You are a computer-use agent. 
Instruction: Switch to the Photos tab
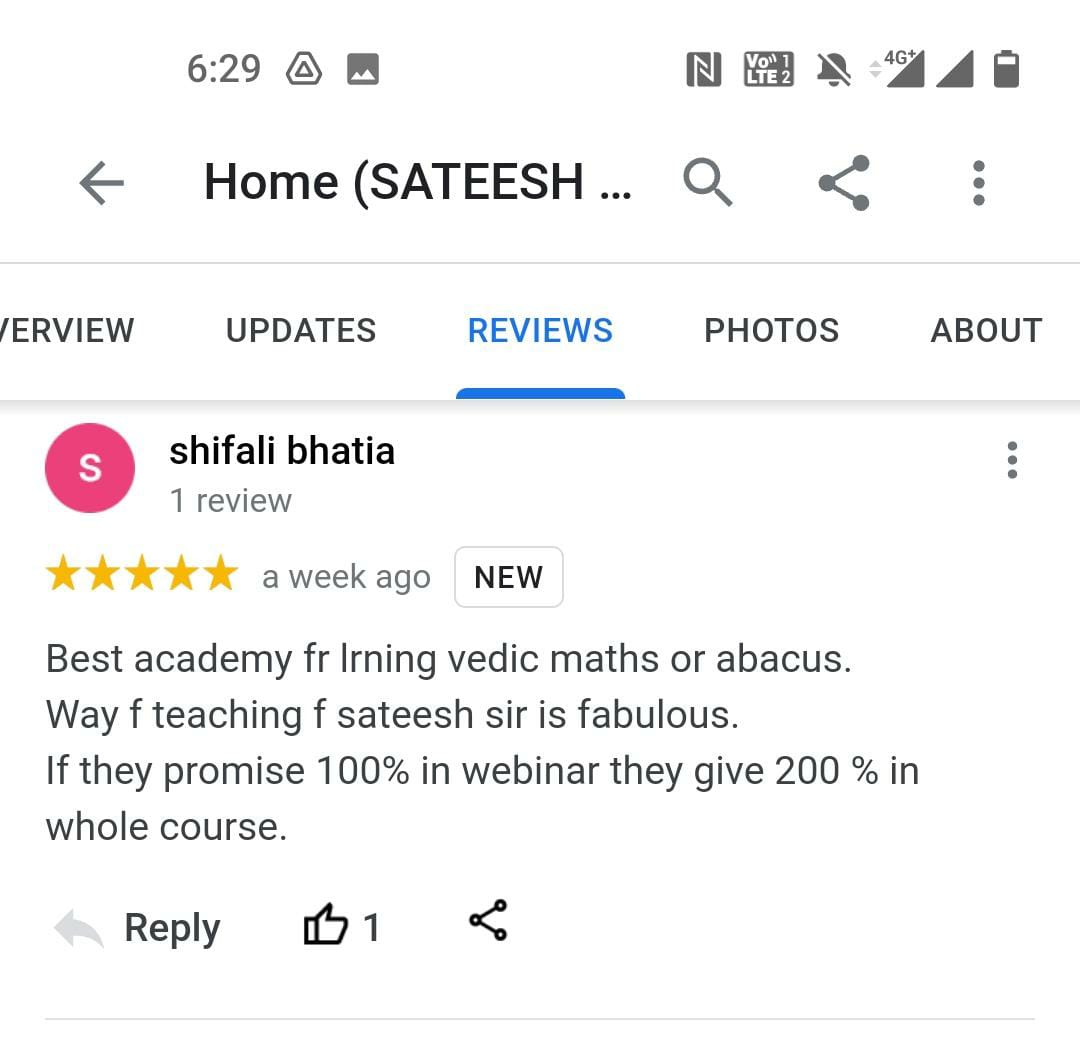pos(771,330)
